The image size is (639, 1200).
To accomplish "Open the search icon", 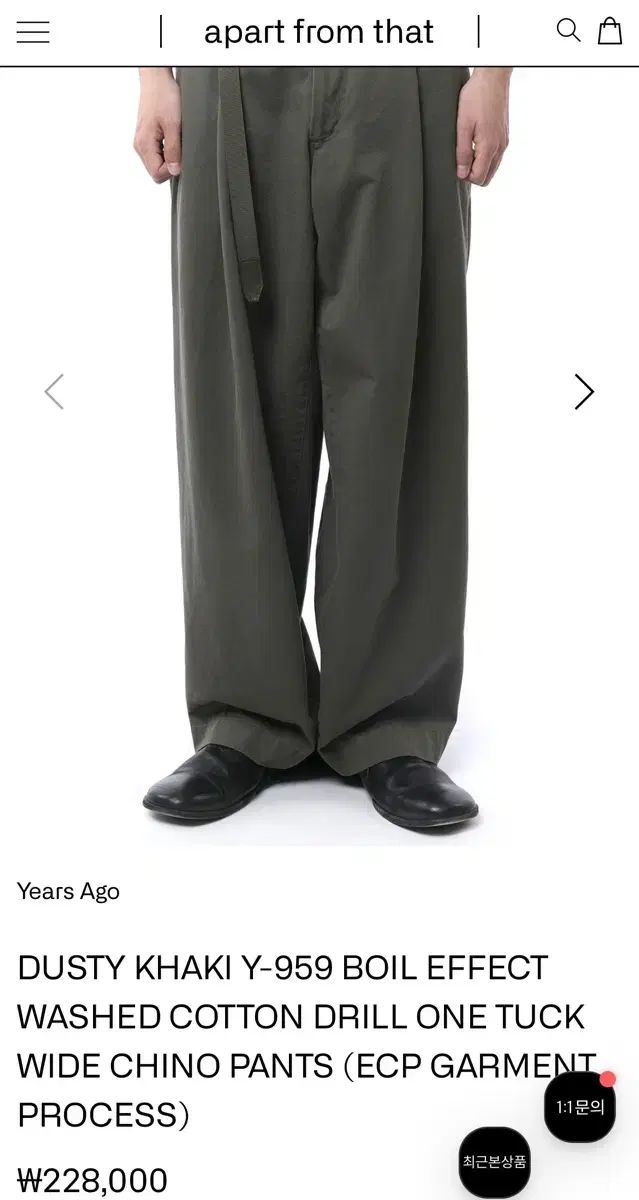I will click(x=568, y=30).
